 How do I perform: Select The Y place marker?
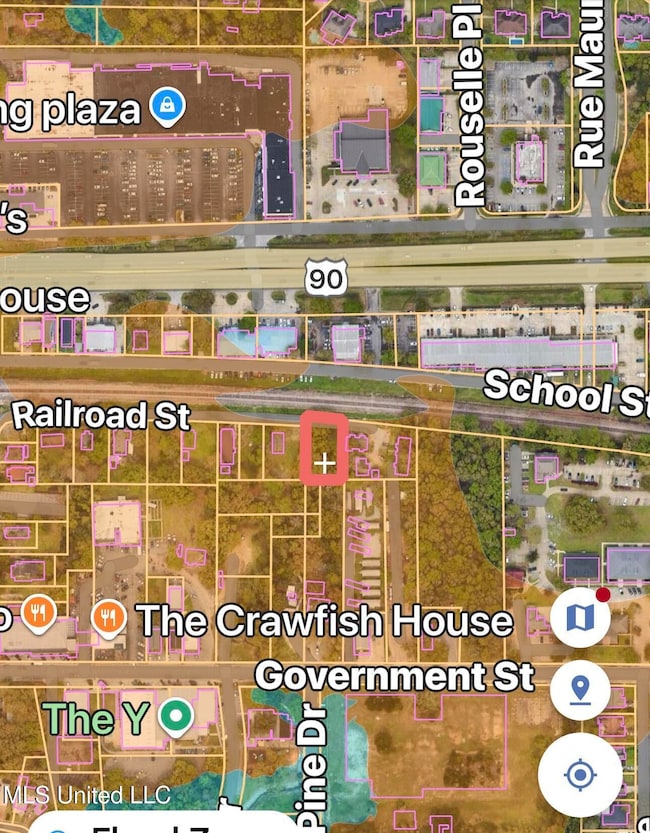(178, 716)
